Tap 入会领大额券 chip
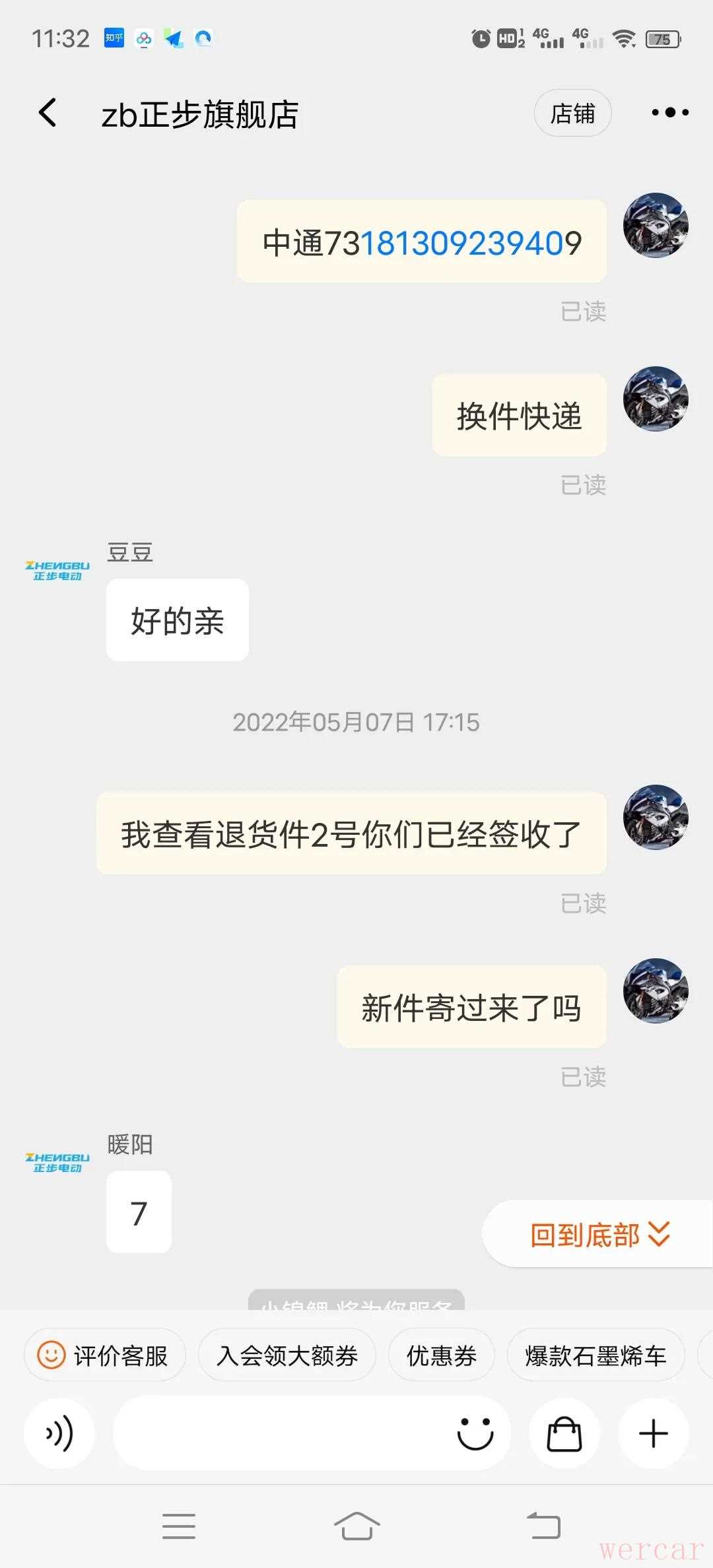713x1568 pixels. tap(287, 1356)
